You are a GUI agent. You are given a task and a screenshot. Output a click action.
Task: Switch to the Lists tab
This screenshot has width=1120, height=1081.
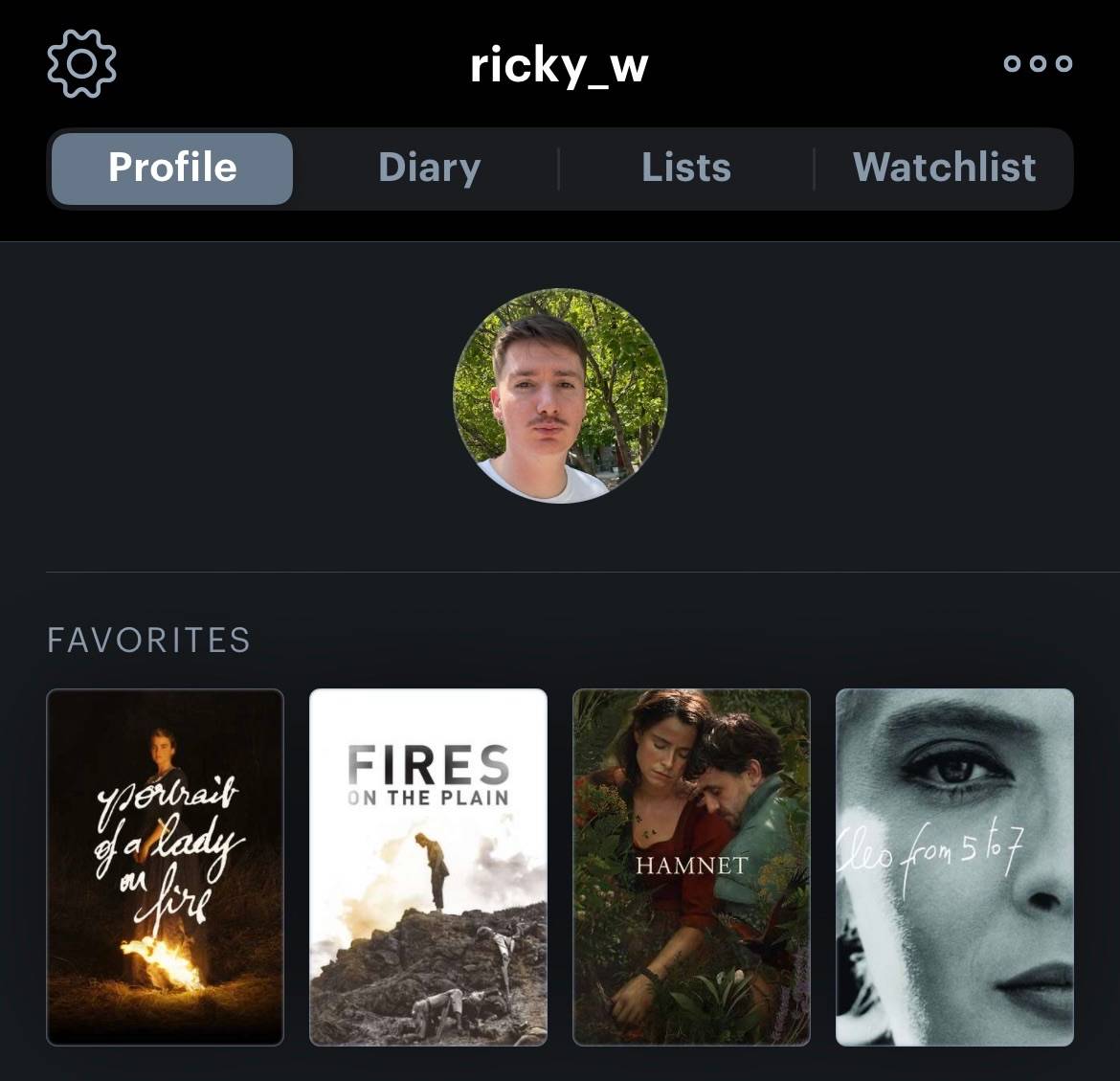click(x=685, y=169)
